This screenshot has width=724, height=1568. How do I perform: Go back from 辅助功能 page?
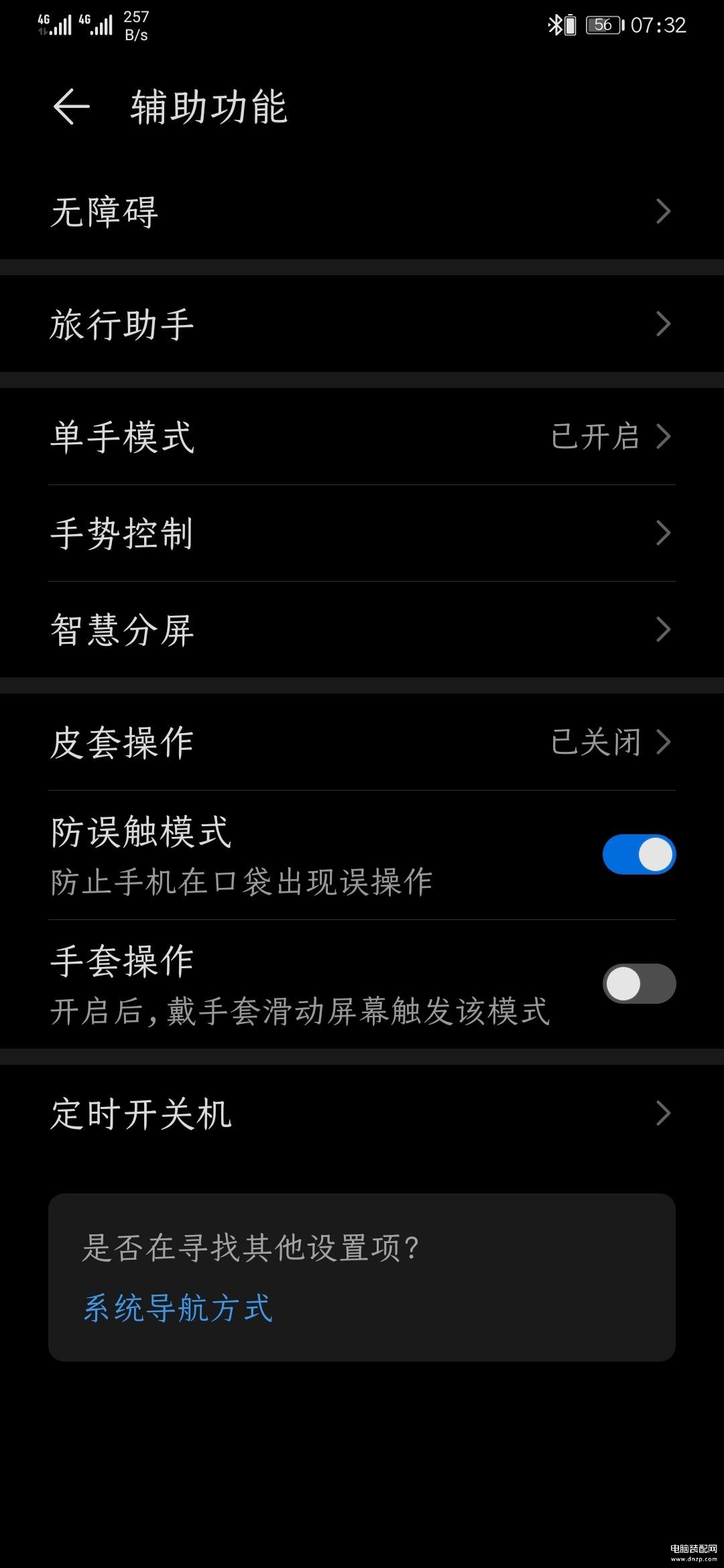[x=72, y=107]
